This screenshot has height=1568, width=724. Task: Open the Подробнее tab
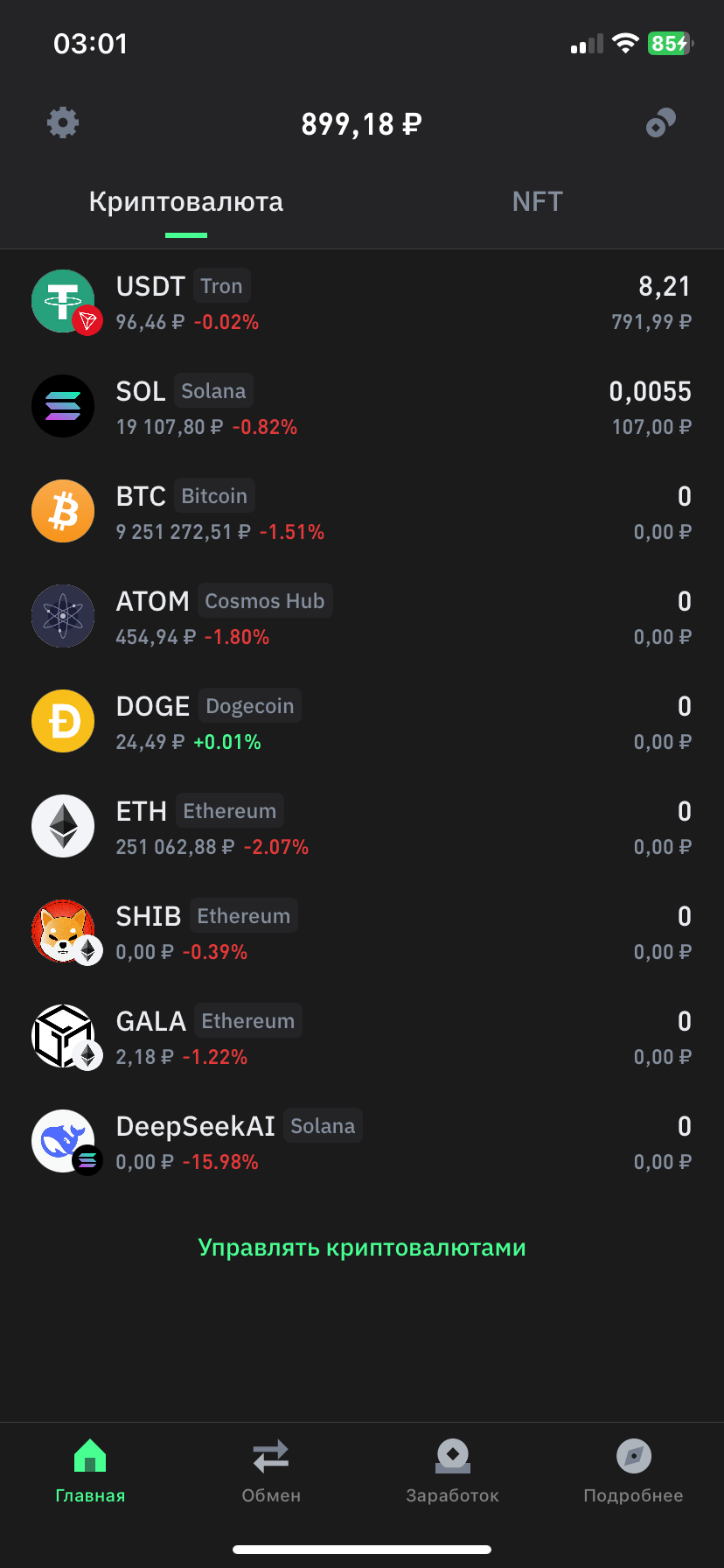pyautogui.click(x=633, y=1472)
